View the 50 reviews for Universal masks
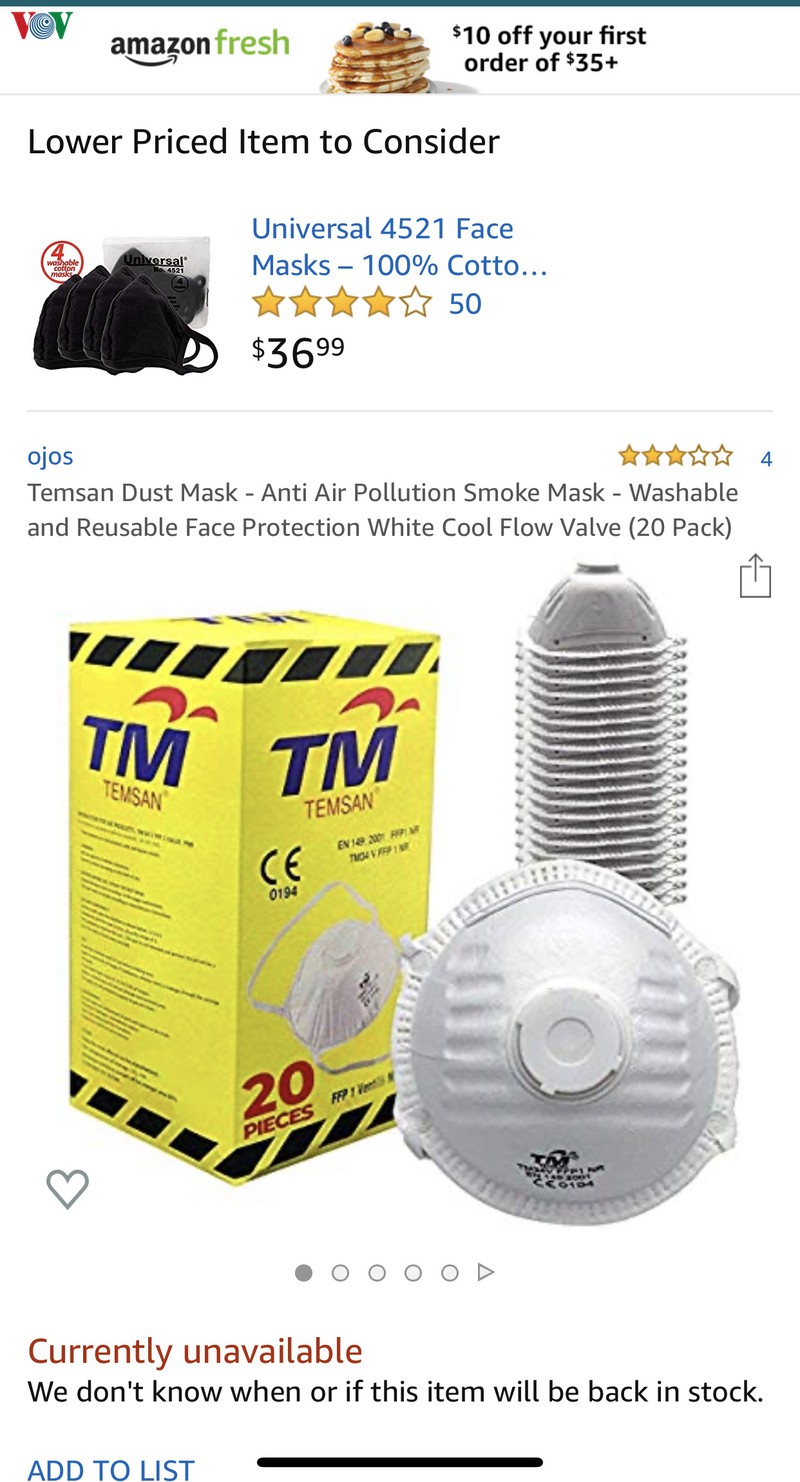Screen dimensions: 800x1482 [465, 303]
